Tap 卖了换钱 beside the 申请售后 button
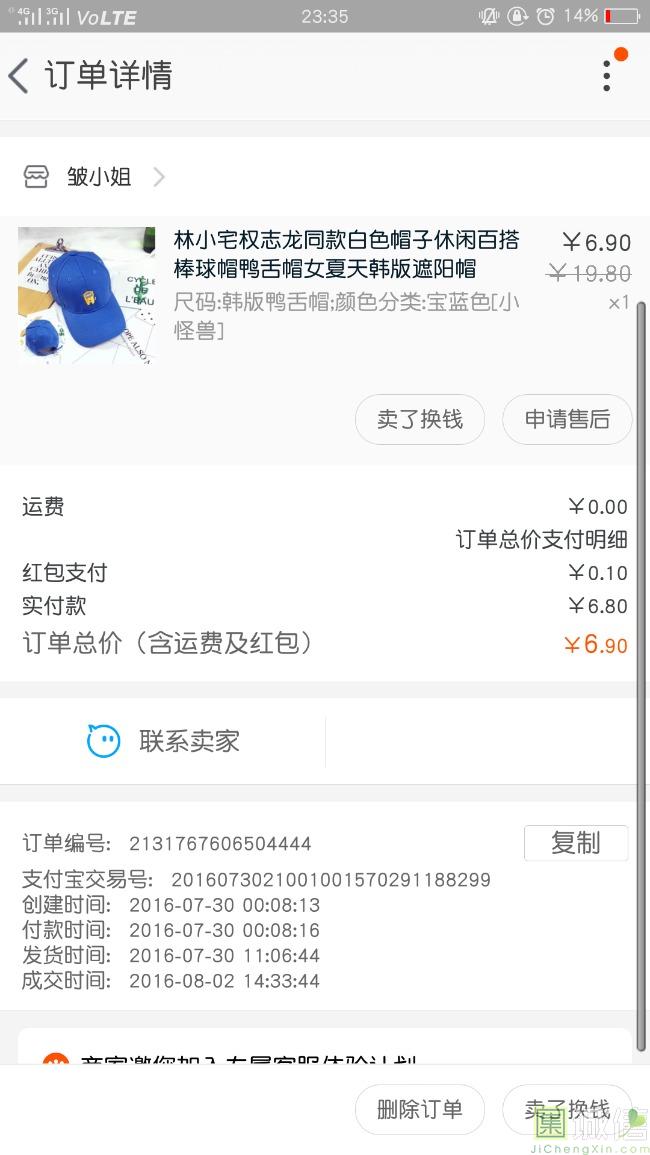This screenshot has height=1155, width=650. pos(420,420)
